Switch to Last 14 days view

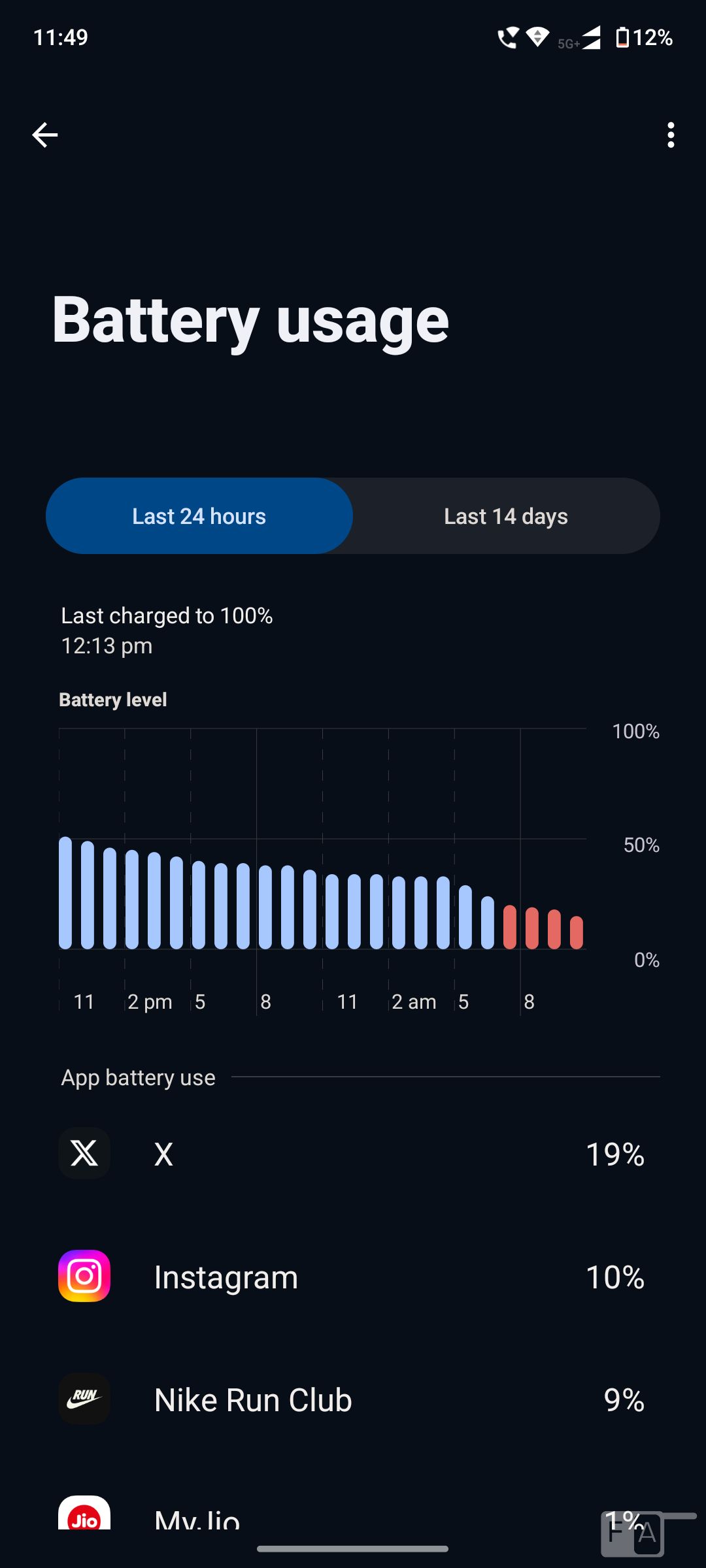(506, 516)
